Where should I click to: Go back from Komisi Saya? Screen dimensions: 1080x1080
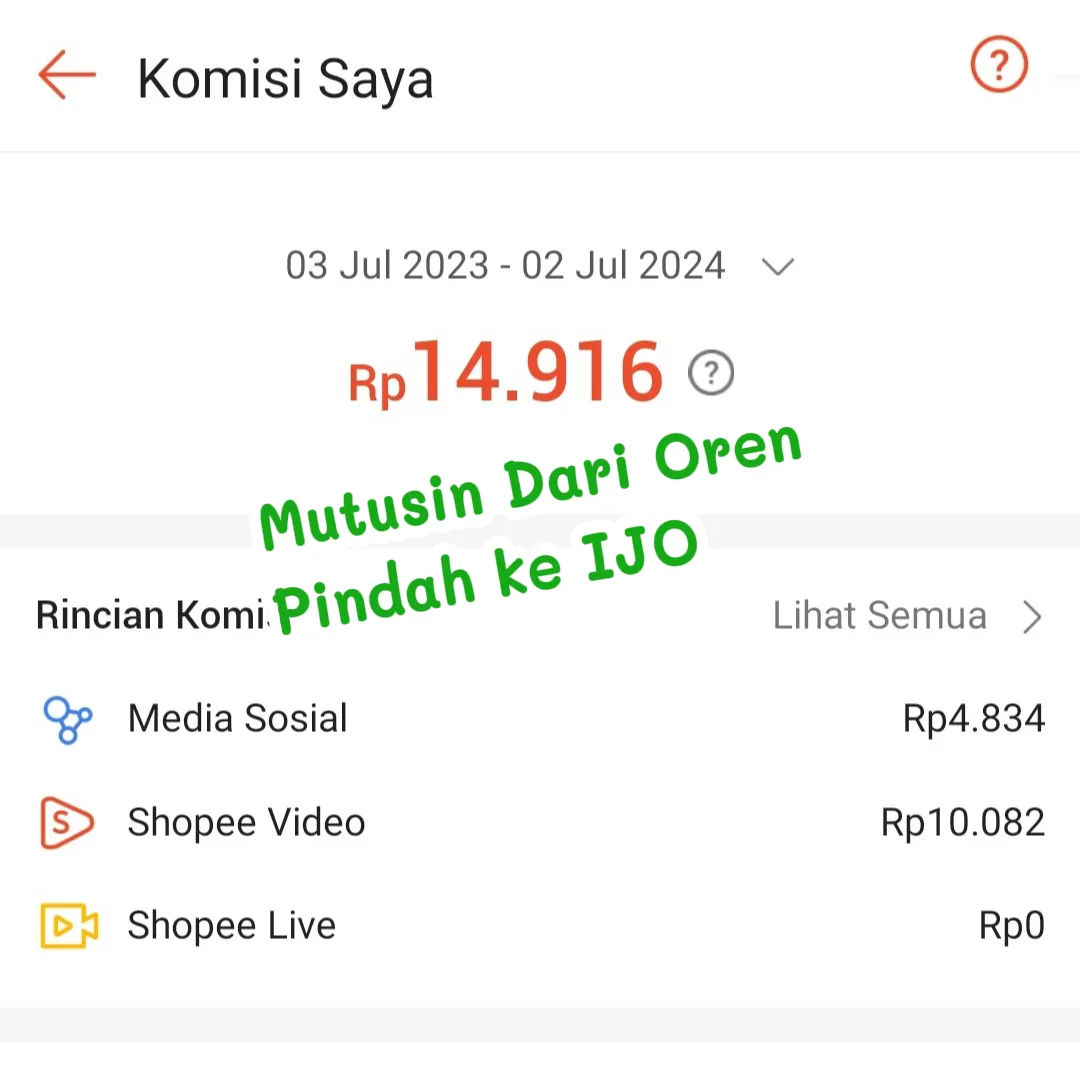tap(66, 76)
